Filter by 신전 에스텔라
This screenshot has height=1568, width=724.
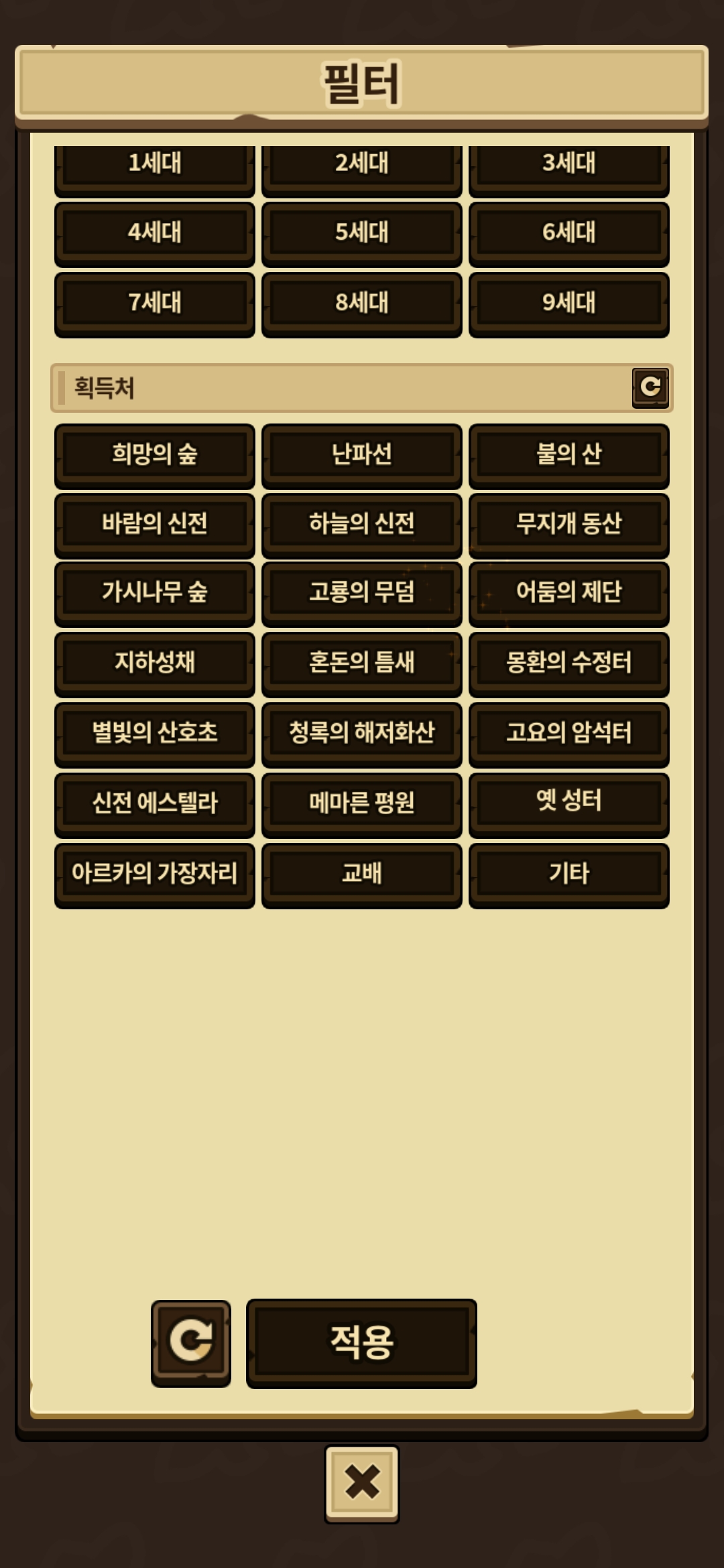(x=155, y=803)
